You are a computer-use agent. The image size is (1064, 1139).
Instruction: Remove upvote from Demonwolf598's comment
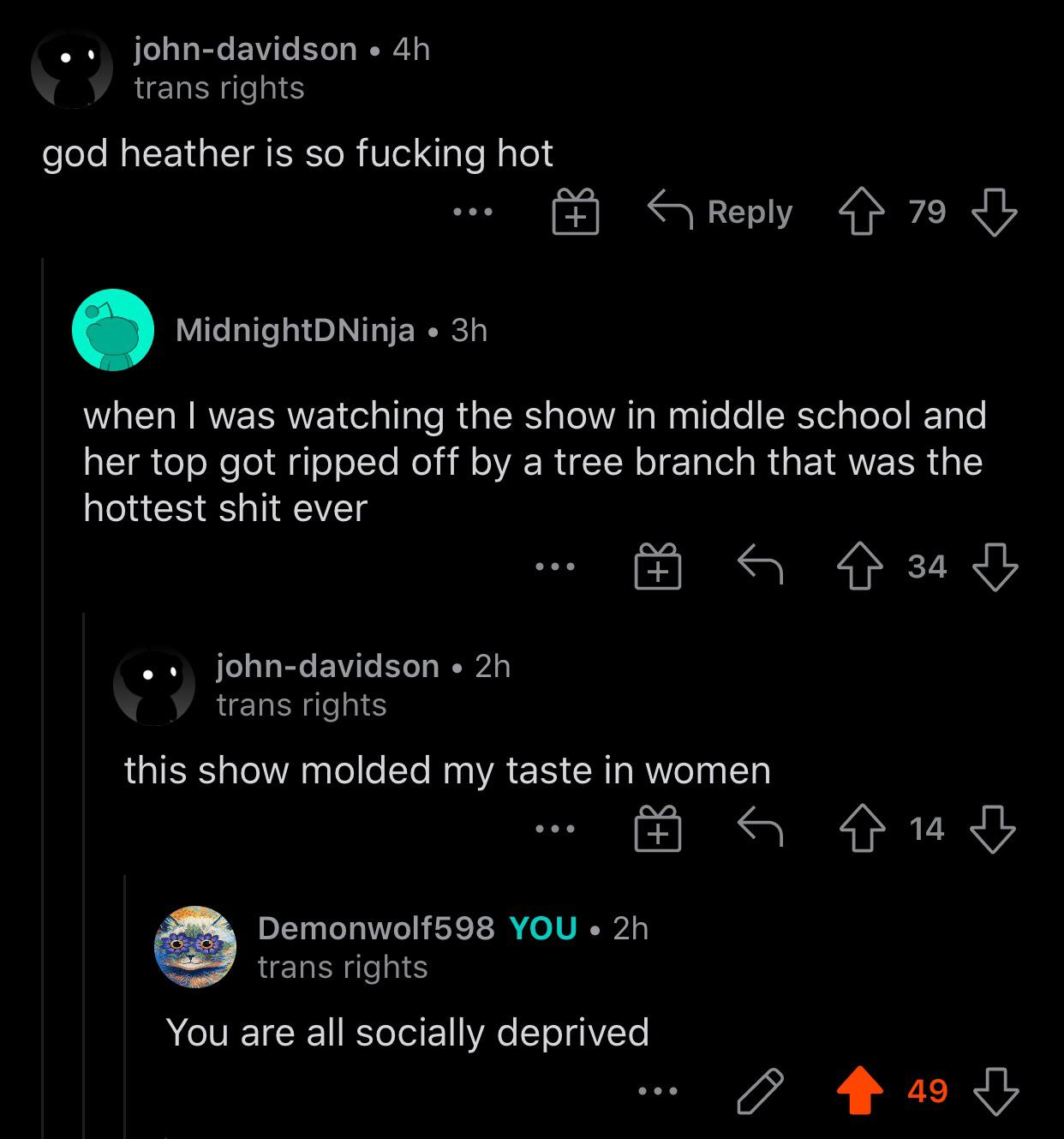click(860, 1091)
